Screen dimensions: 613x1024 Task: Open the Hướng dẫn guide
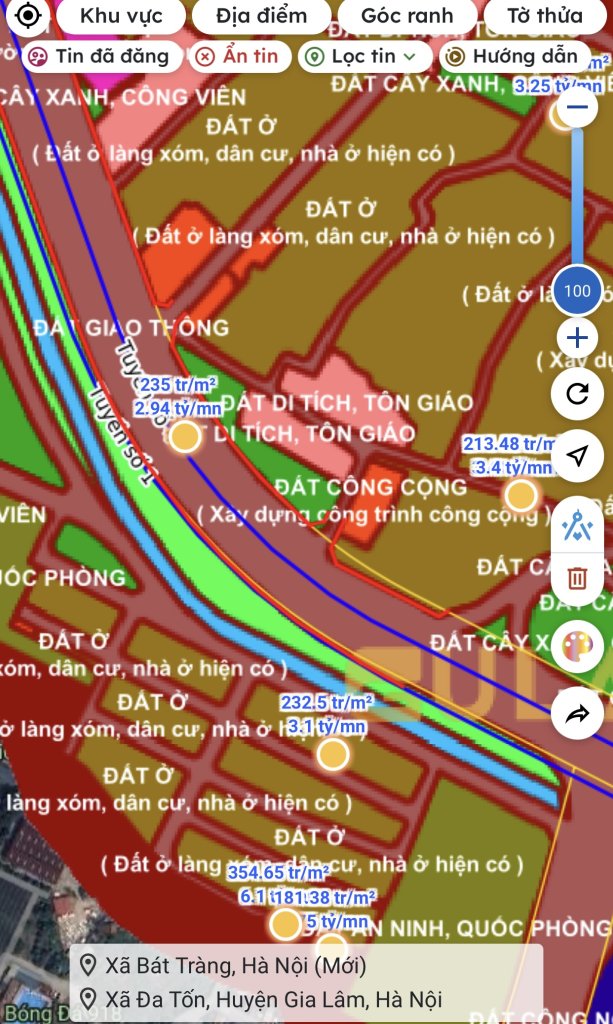click(x=515, y=56)
